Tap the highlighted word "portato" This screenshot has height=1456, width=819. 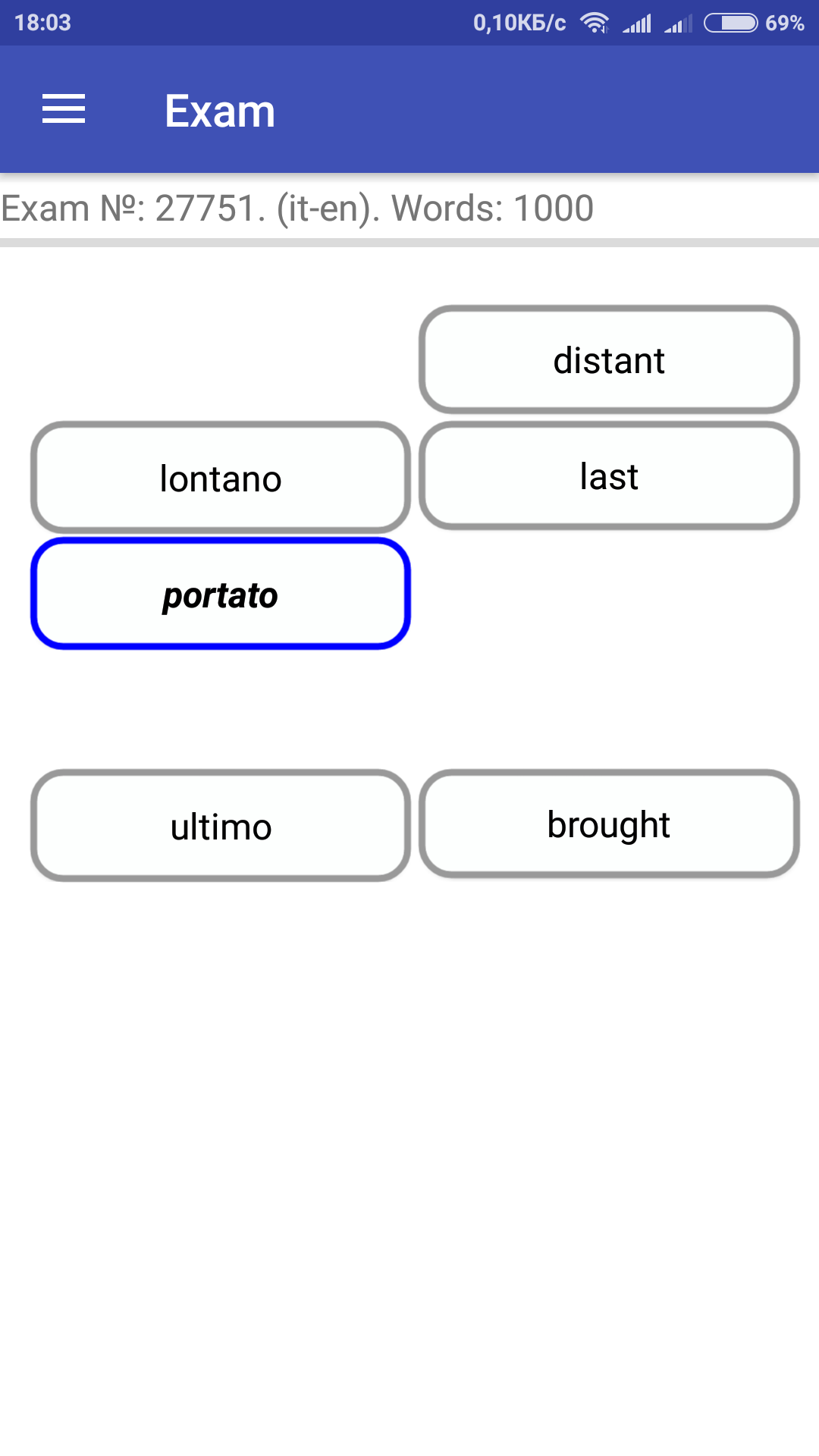(221, 595)
